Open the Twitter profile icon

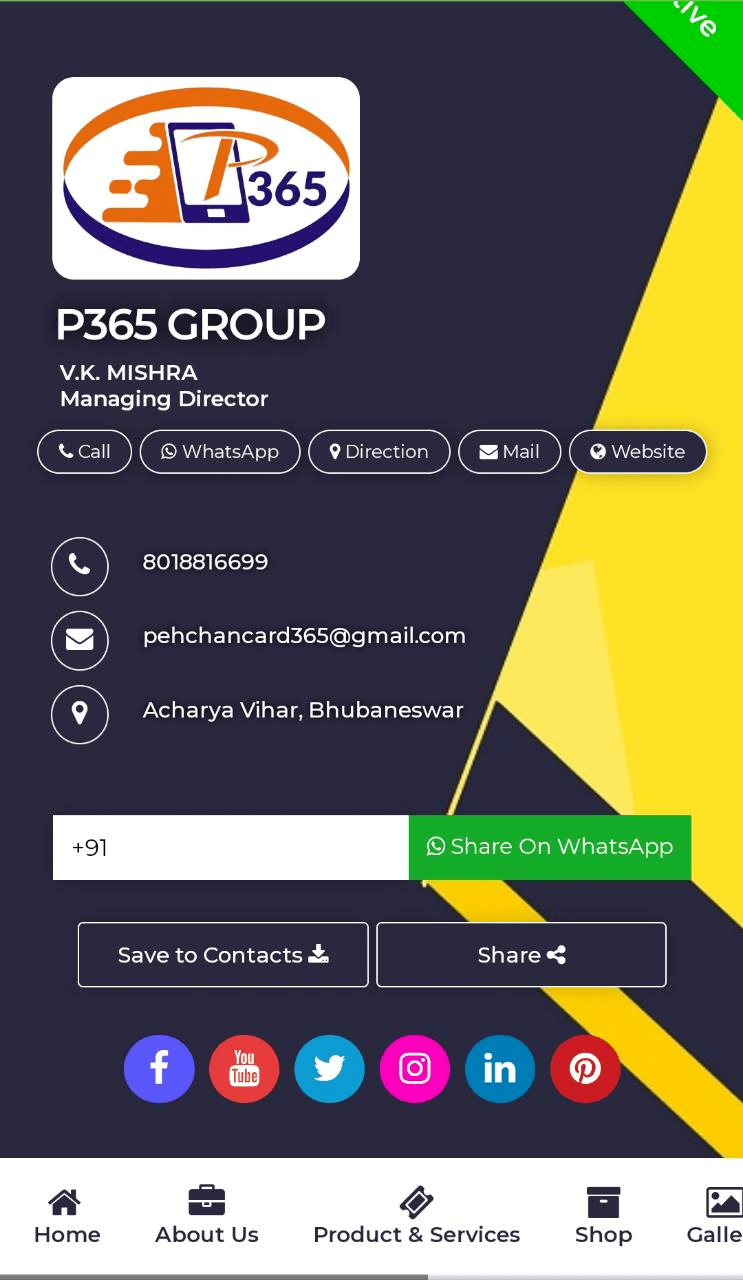tap(329, 1069)
